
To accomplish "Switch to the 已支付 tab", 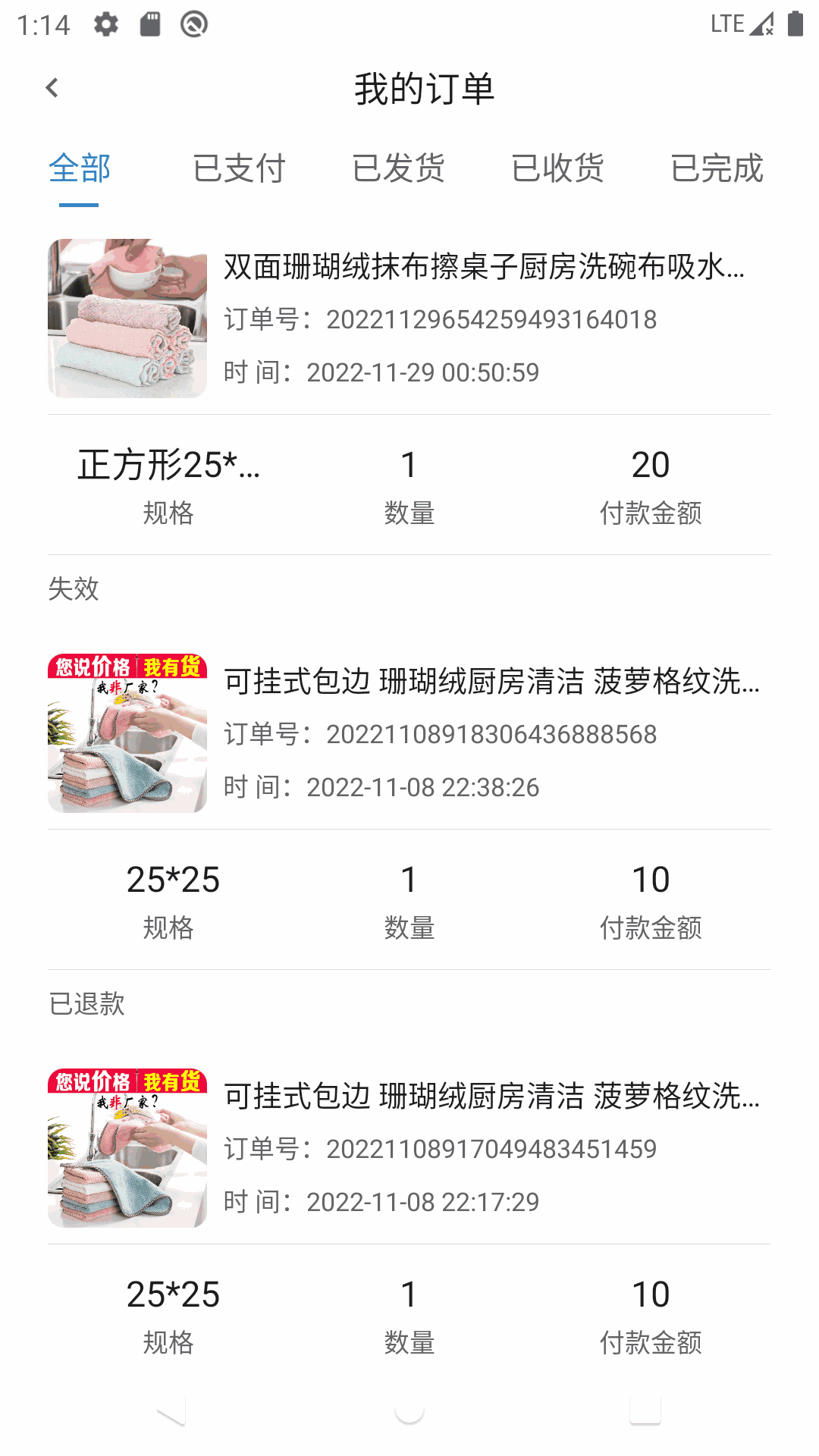I will coord(239,168).
